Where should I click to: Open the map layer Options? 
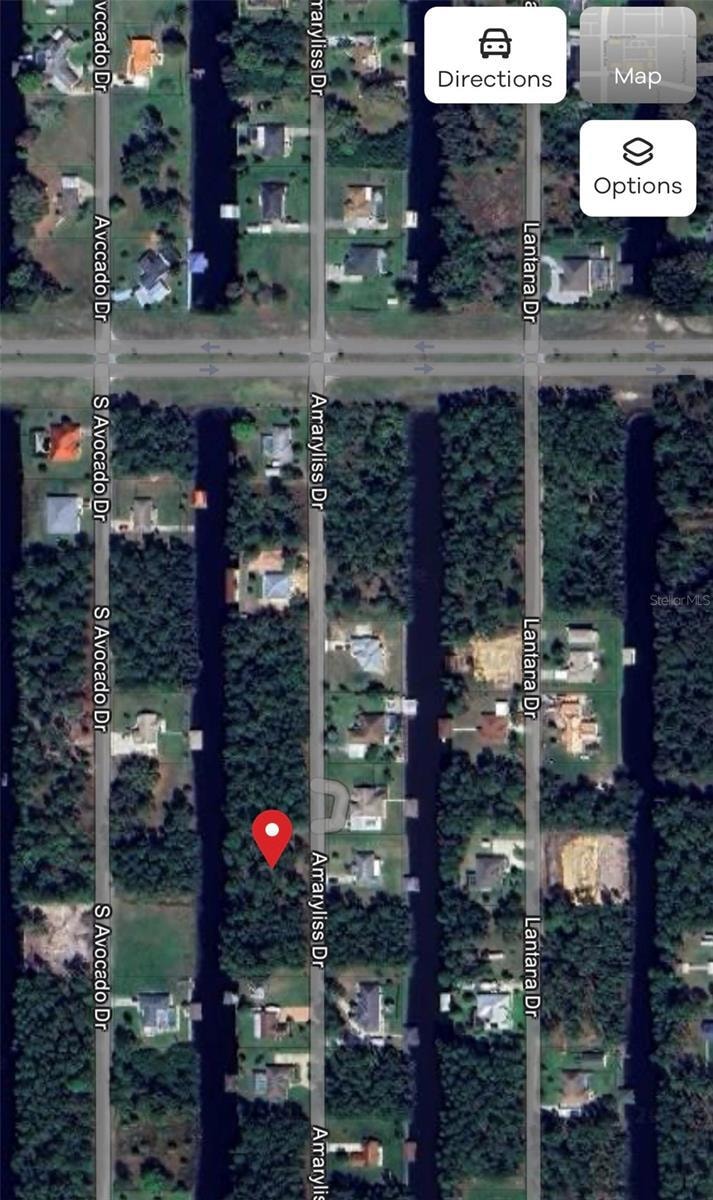638,168
